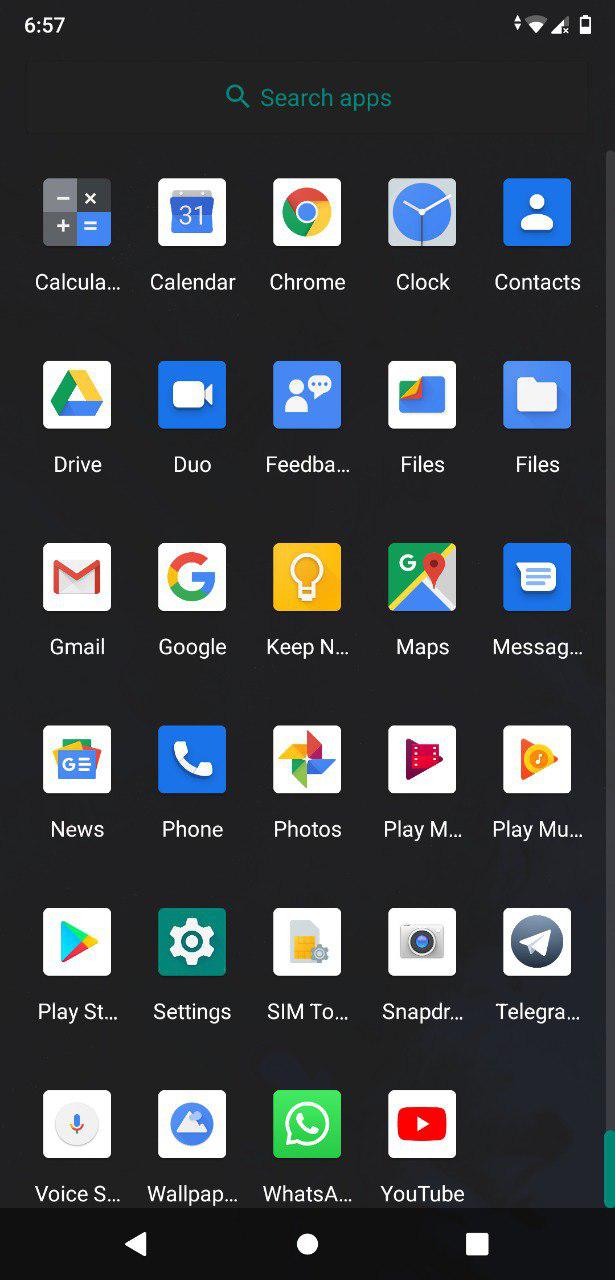Screen dimensions: 615x1280
Task: Open the Play Store
Action: click(x=77, y=942)
